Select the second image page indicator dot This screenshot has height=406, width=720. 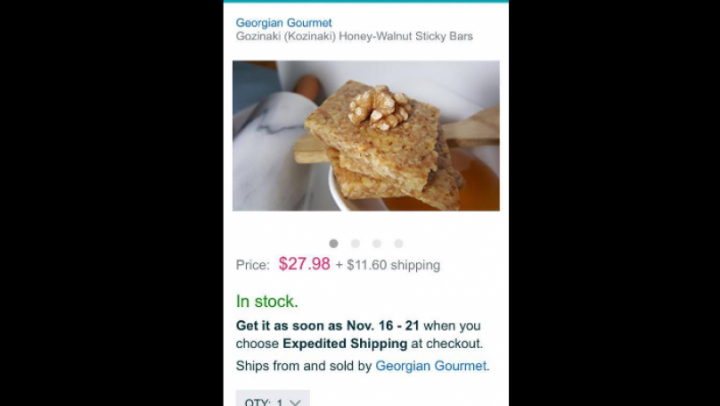point(355,243)
